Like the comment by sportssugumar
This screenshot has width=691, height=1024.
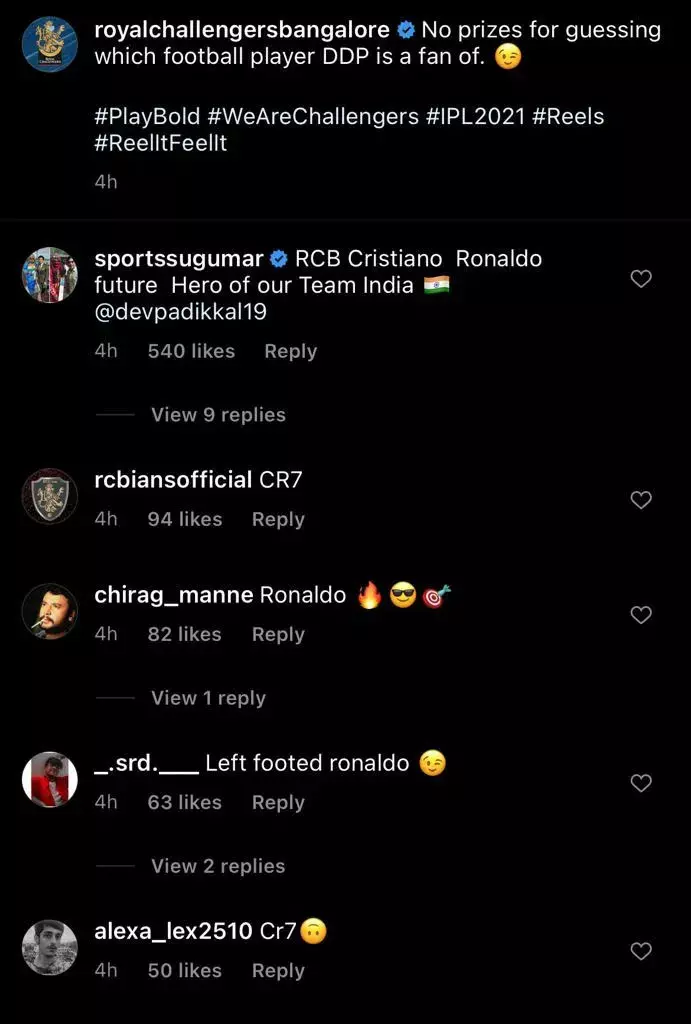click(x=641, y=279)
